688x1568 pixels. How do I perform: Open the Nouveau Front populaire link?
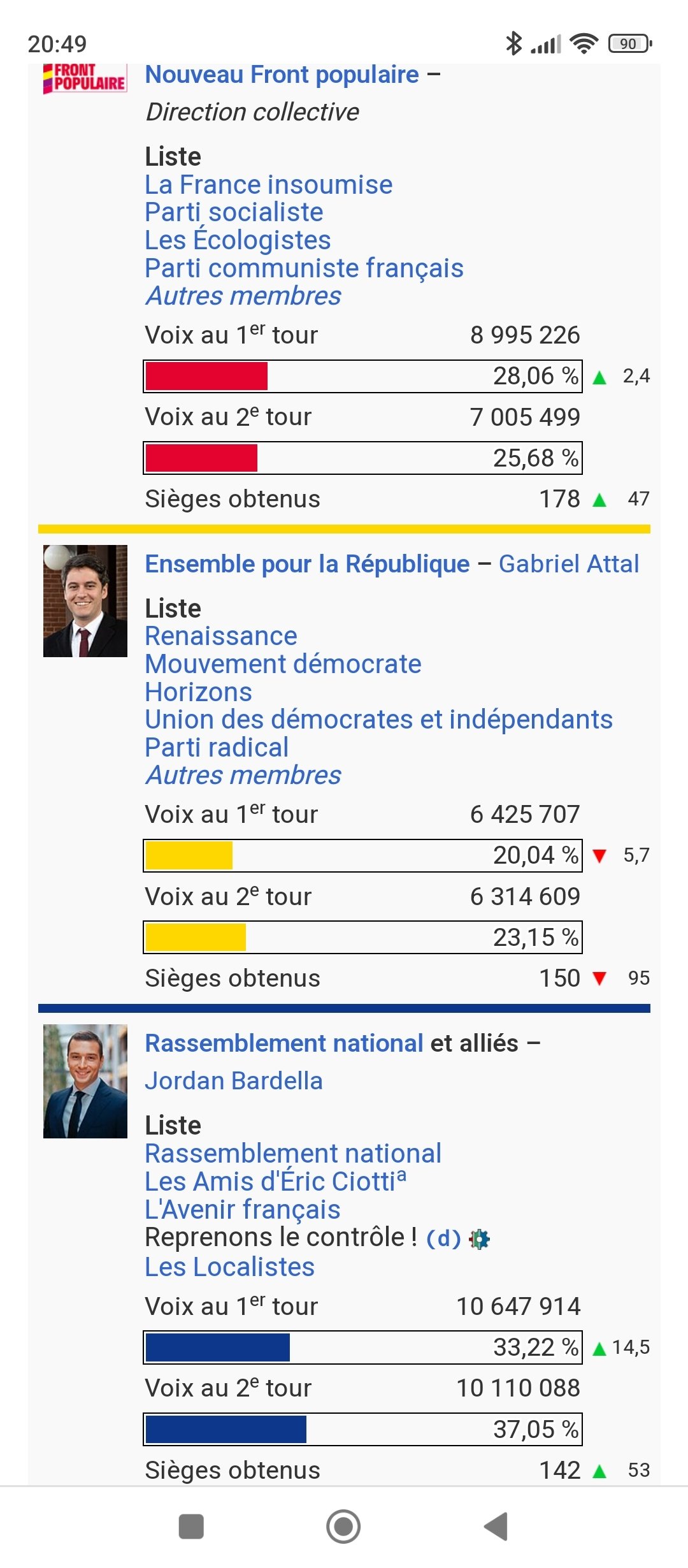[282, 75]
